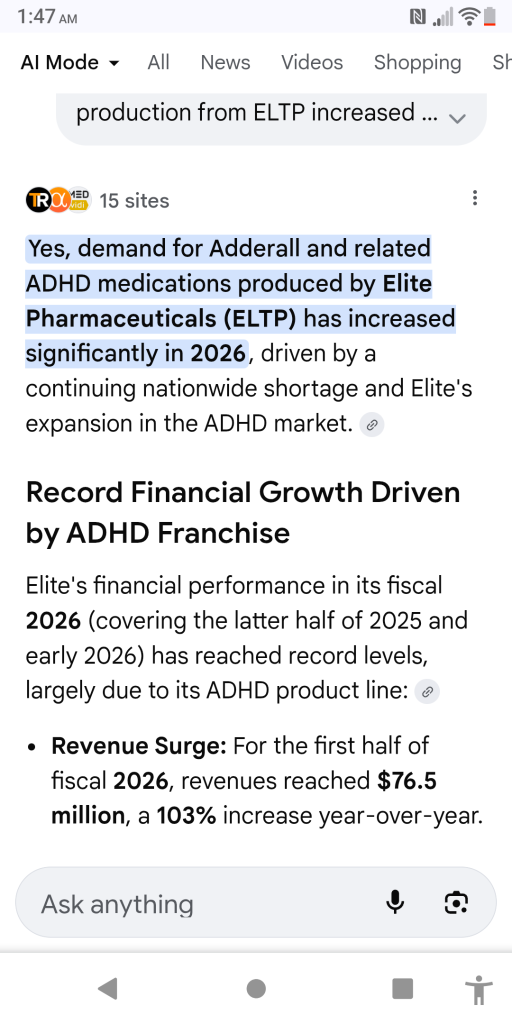Switch to the Shopping tab
Screen dimensions: 512x1024
(417, 63)
